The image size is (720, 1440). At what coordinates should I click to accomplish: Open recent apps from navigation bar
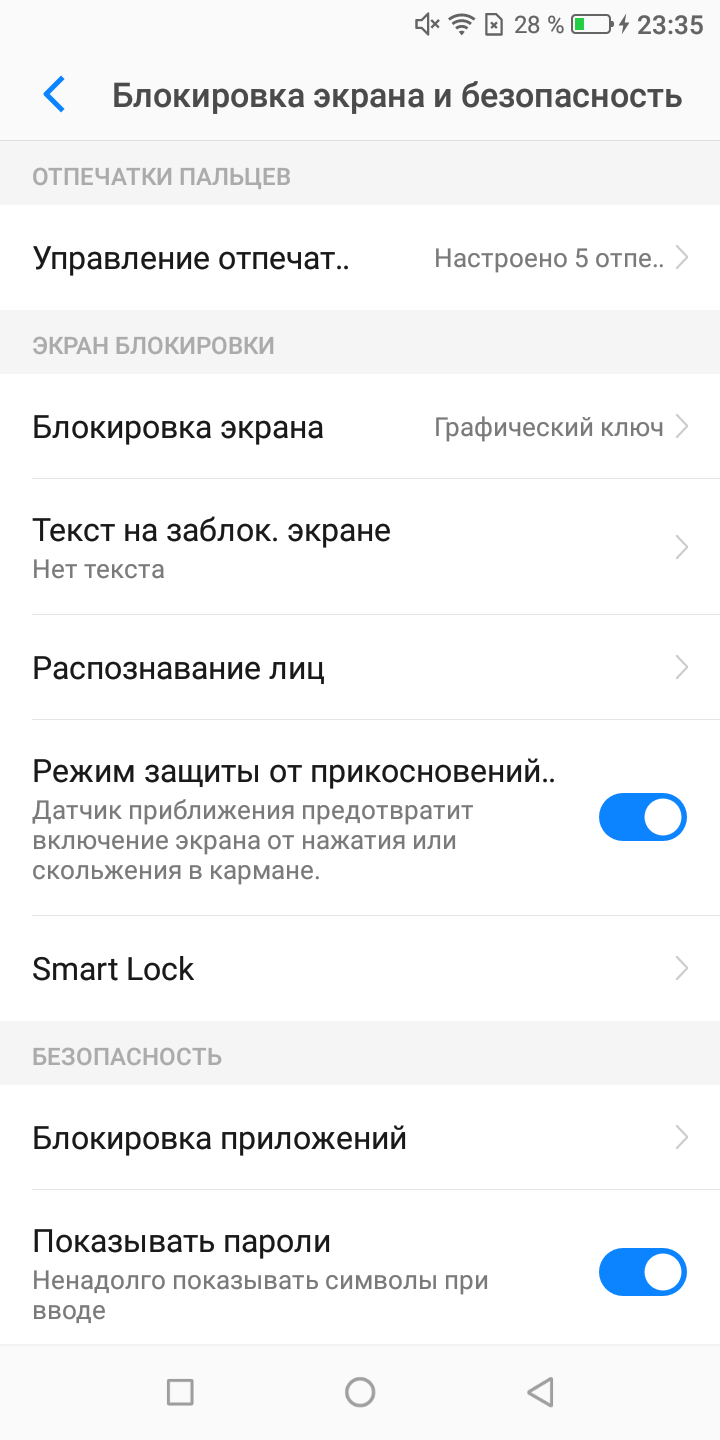point(180,1392)
